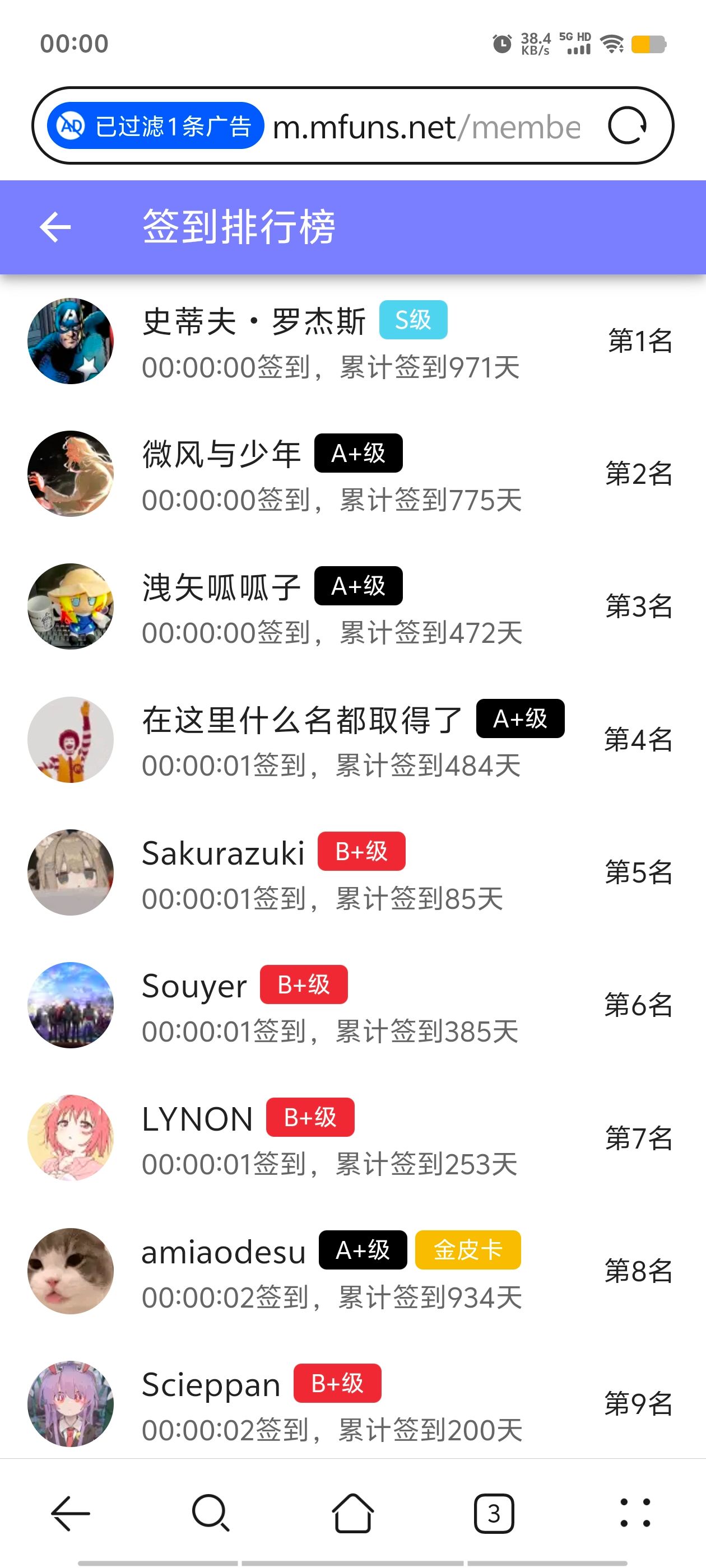Viewport: 706px width, 1568px height.
Task: Open the m.mfuns.net address bar
Action: click(426, 127)
